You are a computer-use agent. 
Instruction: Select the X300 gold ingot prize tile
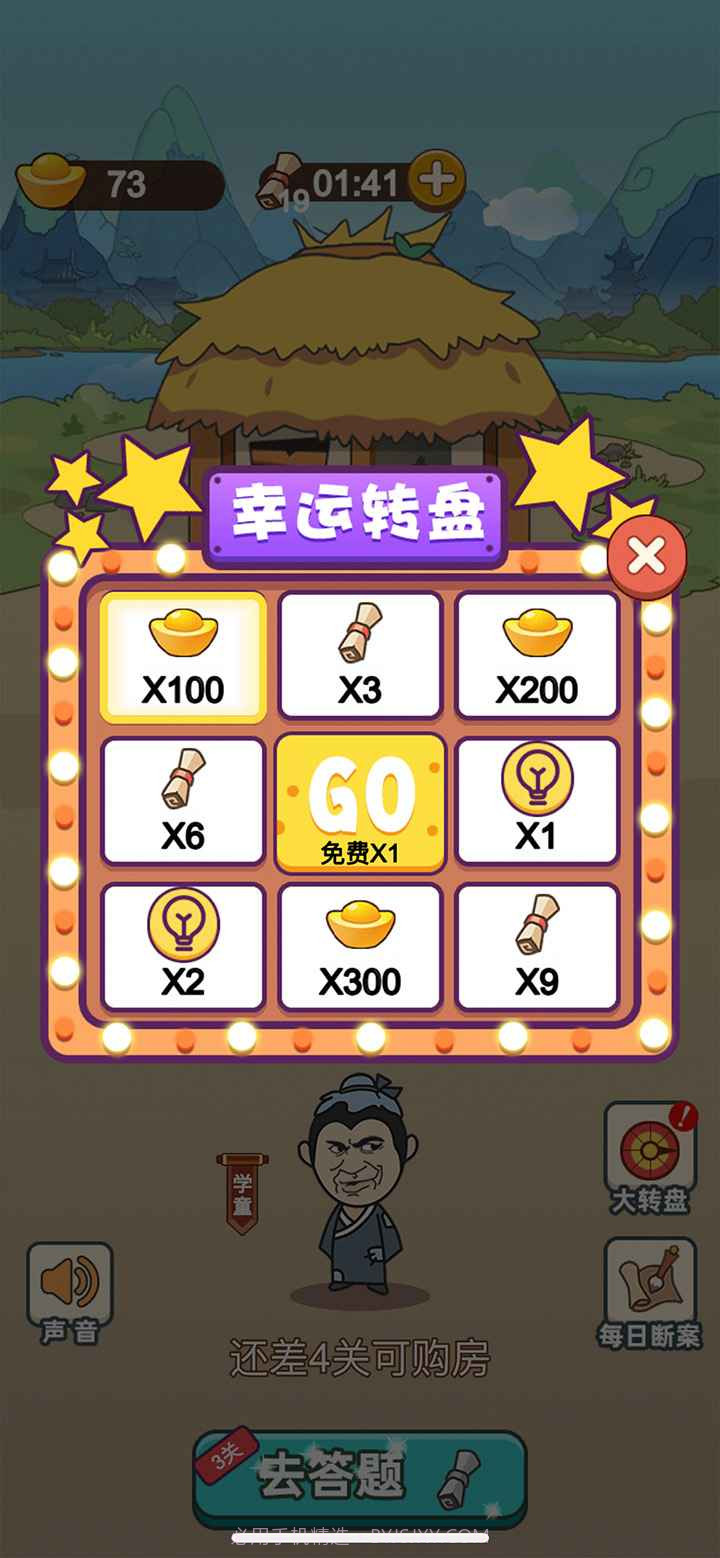pos(360,945)
